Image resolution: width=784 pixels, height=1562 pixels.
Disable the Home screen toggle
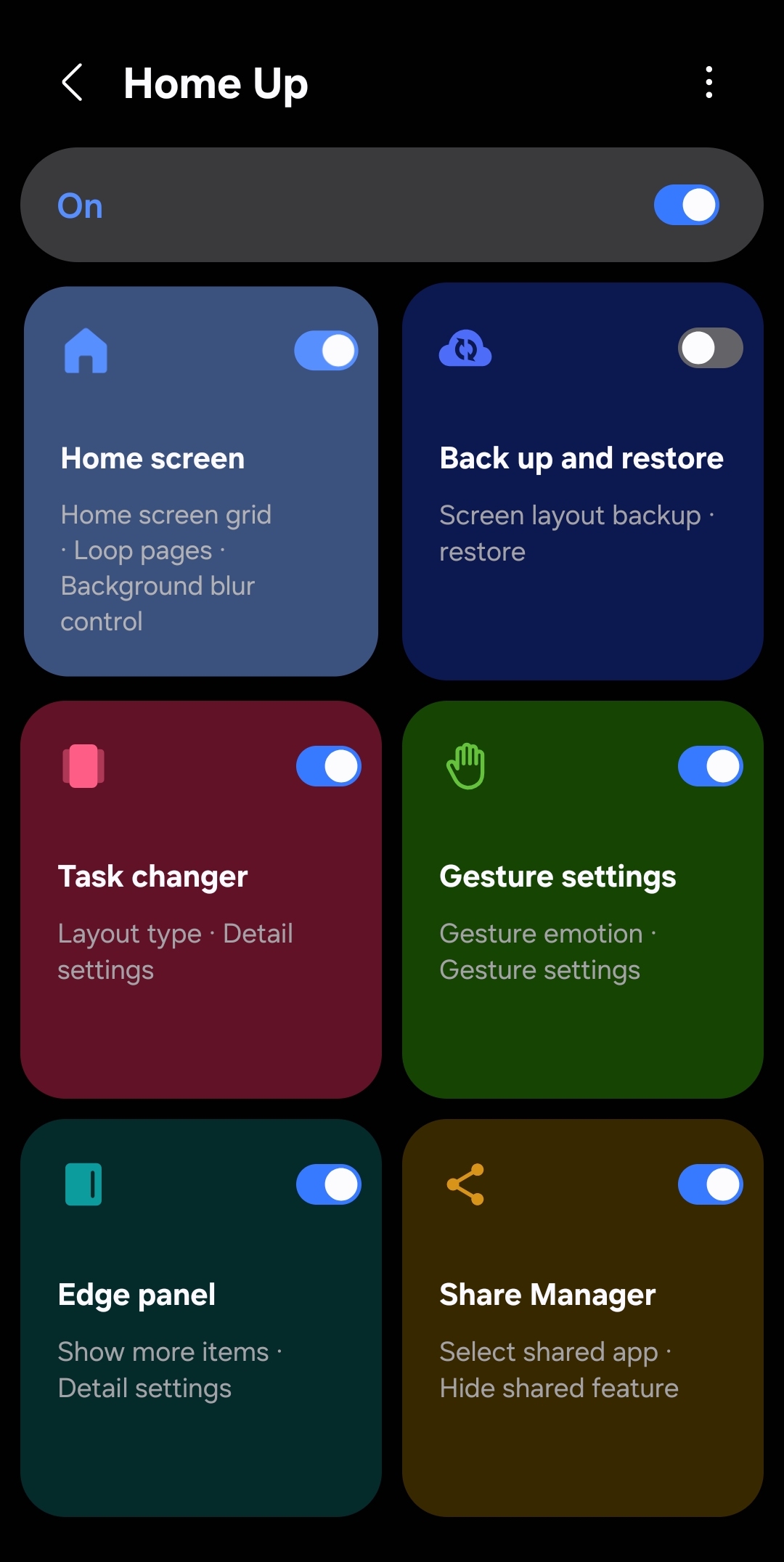tap(326, 351)
